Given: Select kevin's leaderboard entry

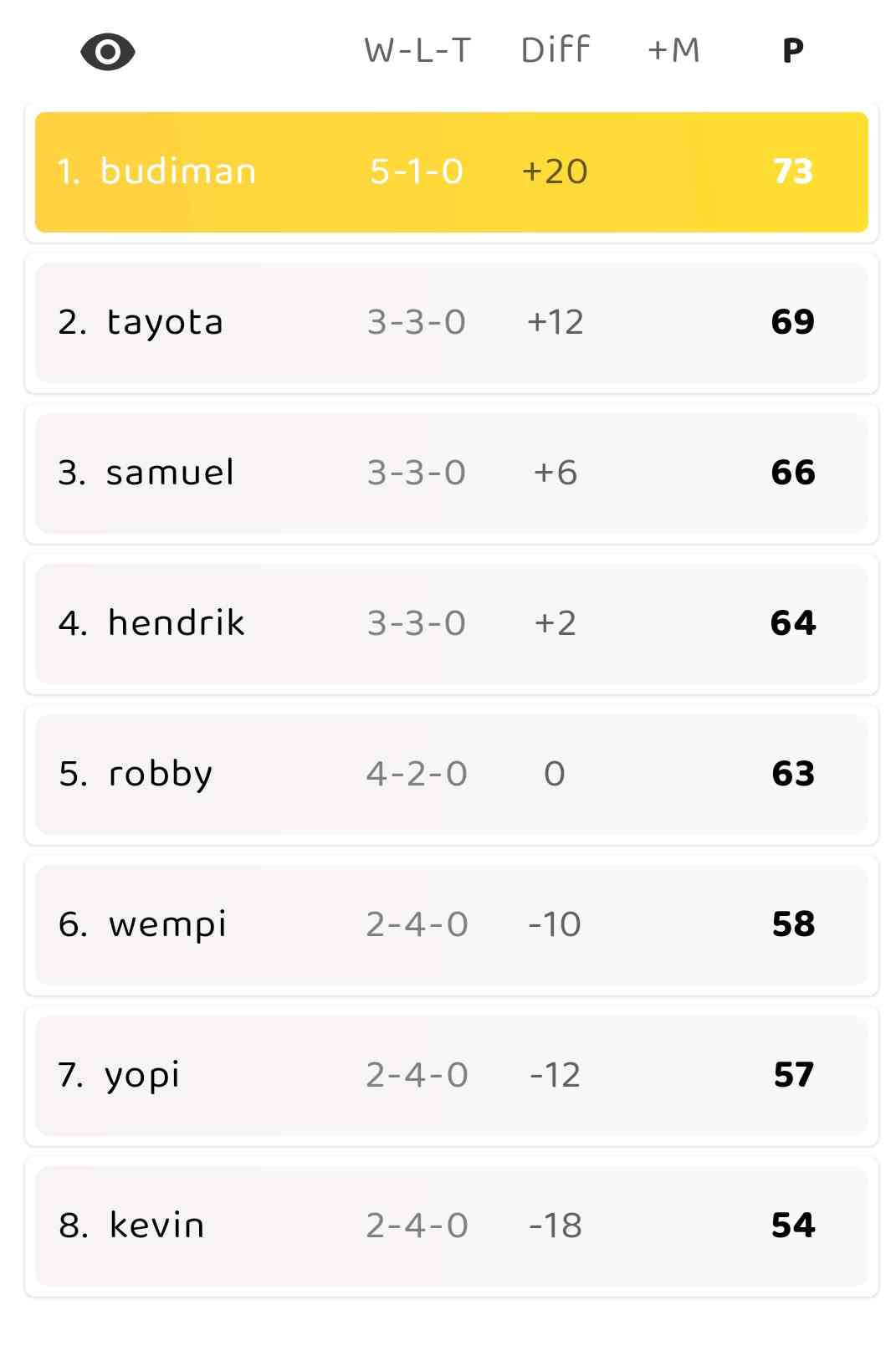Looking at the screenshot, I should [451, 1226].
